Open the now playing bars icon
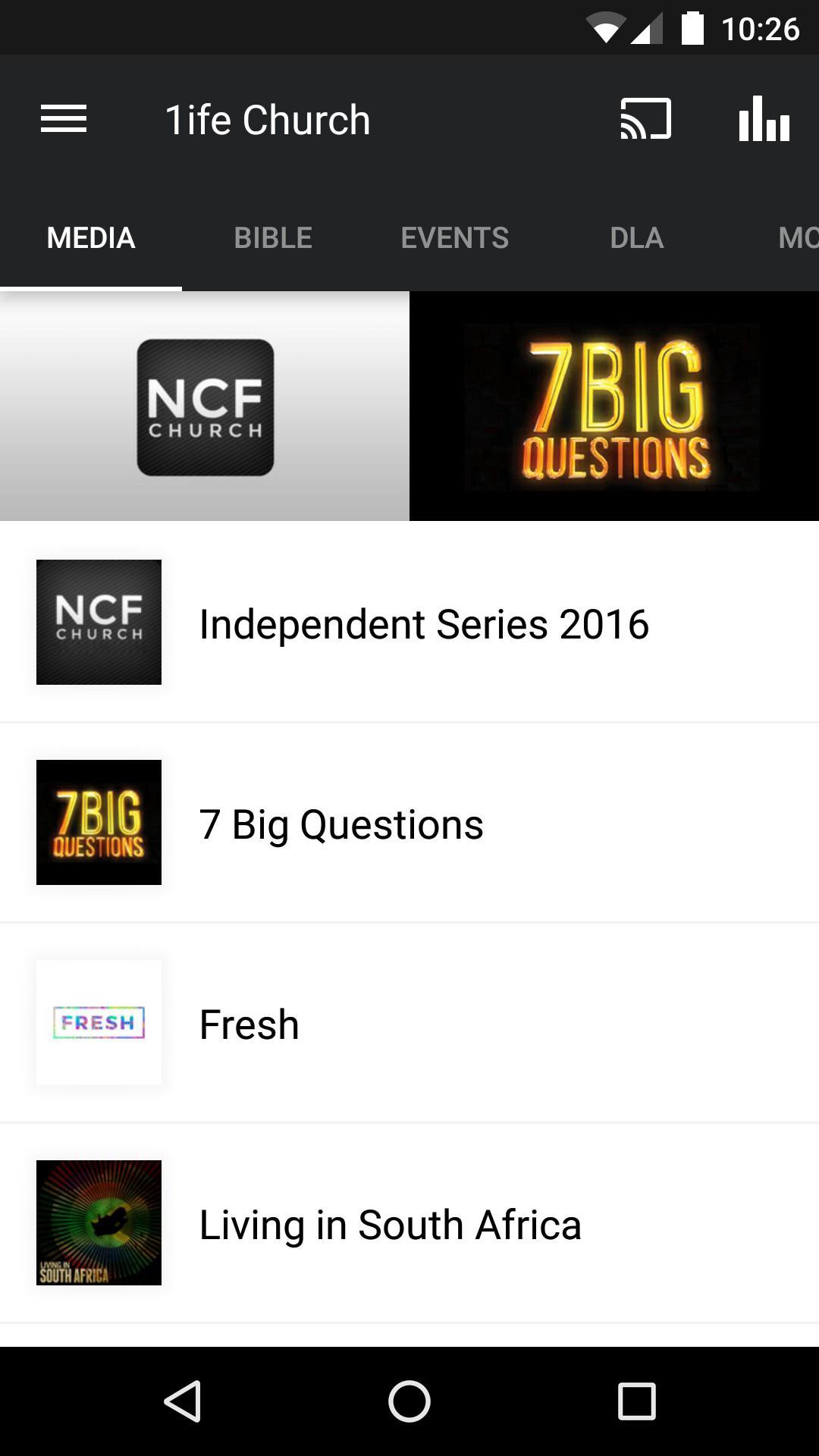819x1456 pixels. [x=764, y=119]
